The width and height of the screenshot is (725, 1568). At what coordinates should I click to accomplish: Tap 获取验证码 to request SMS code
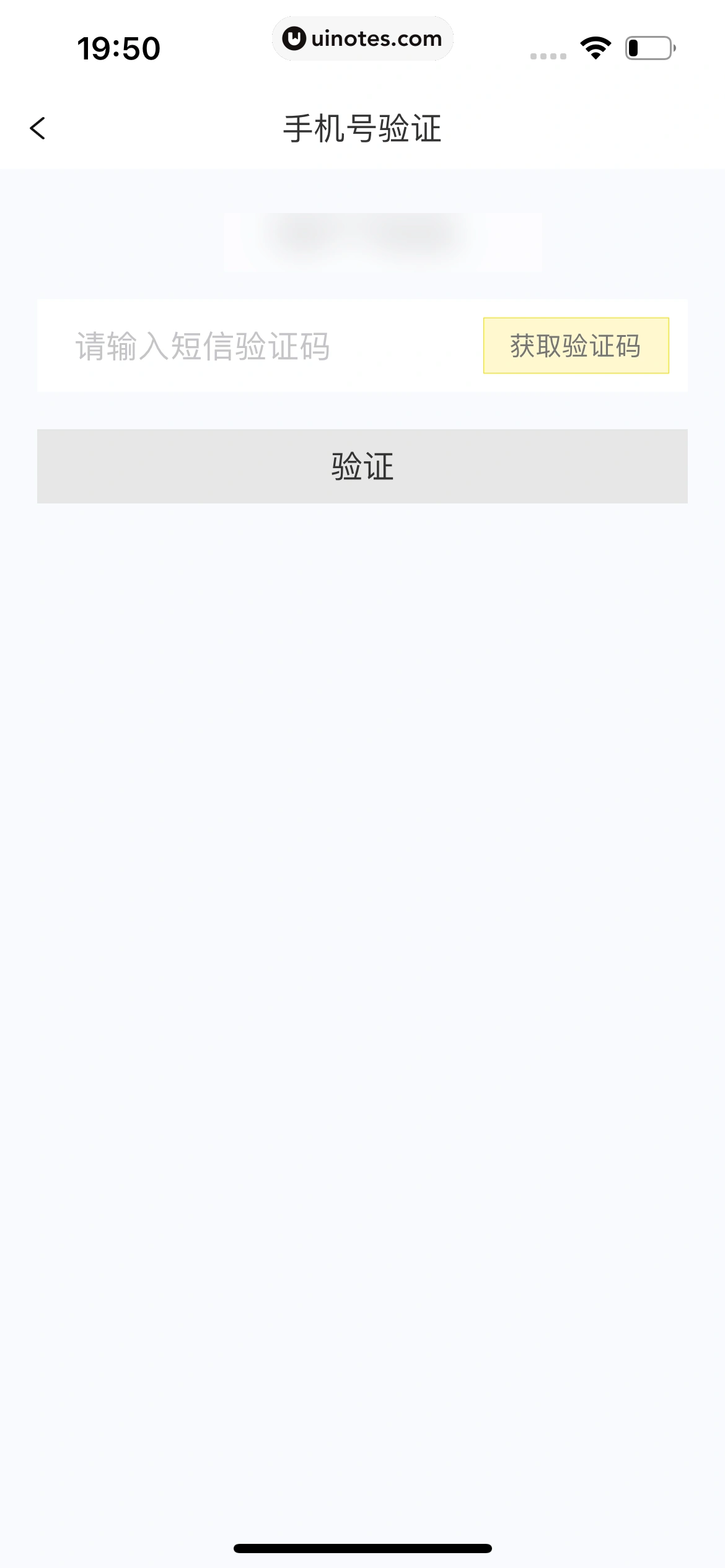point(576,346)
